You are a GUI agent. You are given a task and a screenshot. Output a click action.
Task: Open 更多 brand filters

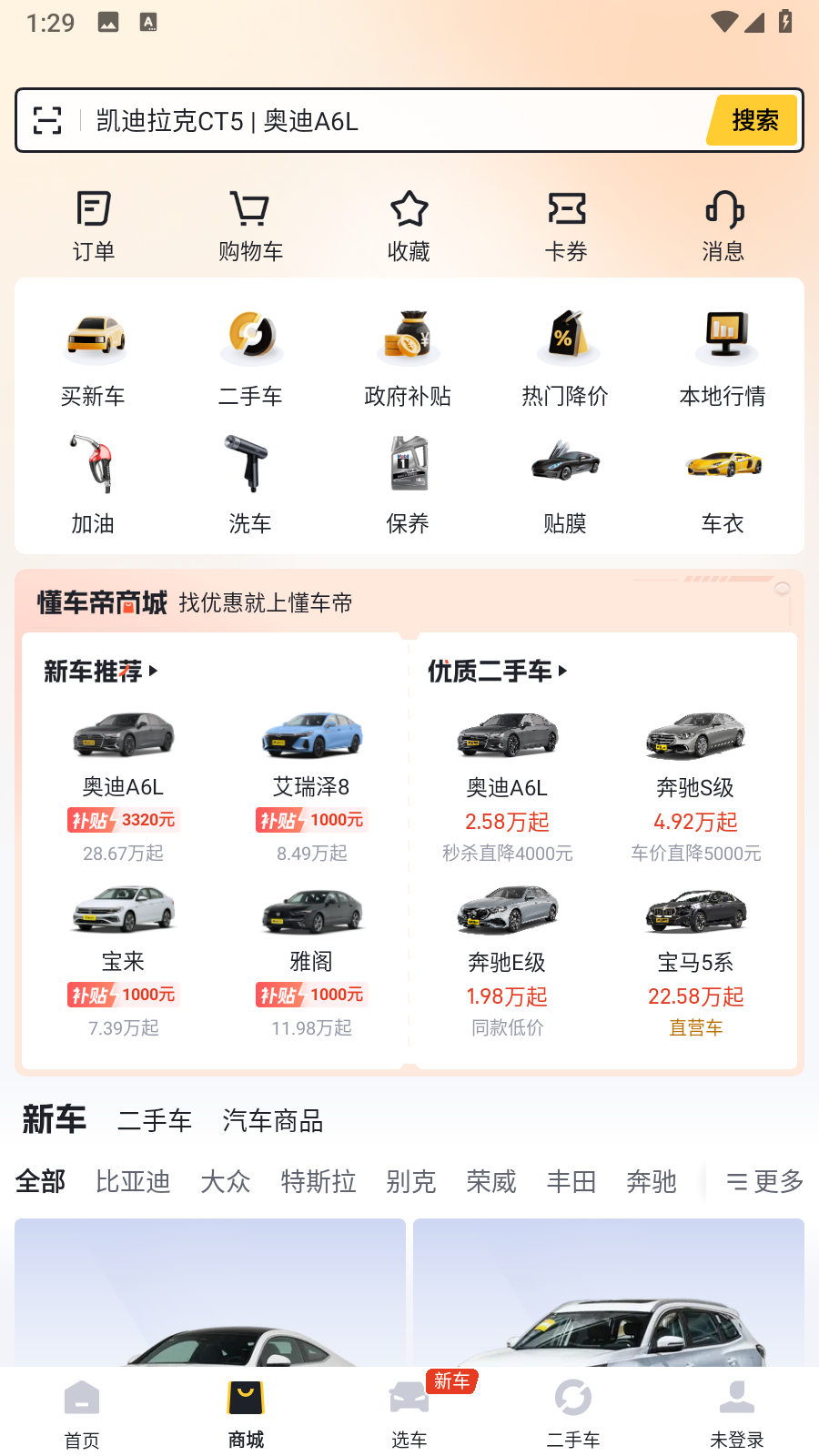764,1181
